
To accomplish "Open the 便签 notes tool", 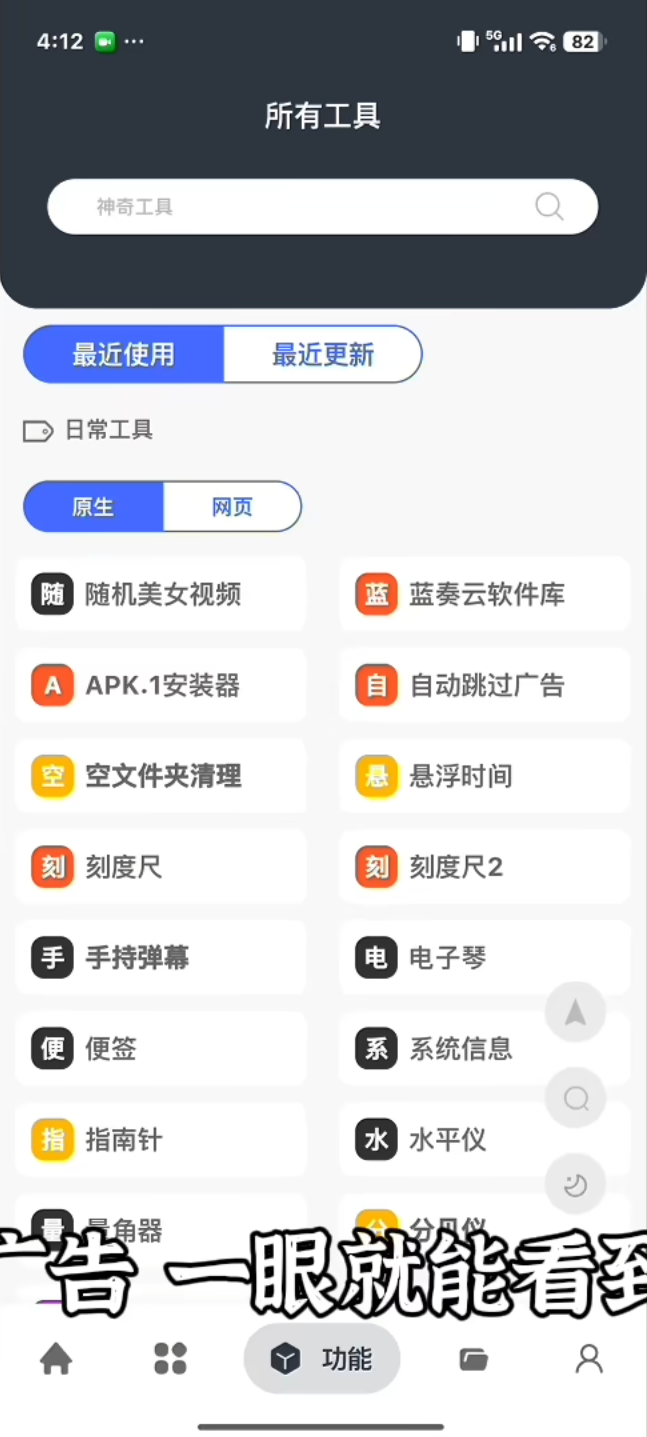I will tap(160, 1049).
